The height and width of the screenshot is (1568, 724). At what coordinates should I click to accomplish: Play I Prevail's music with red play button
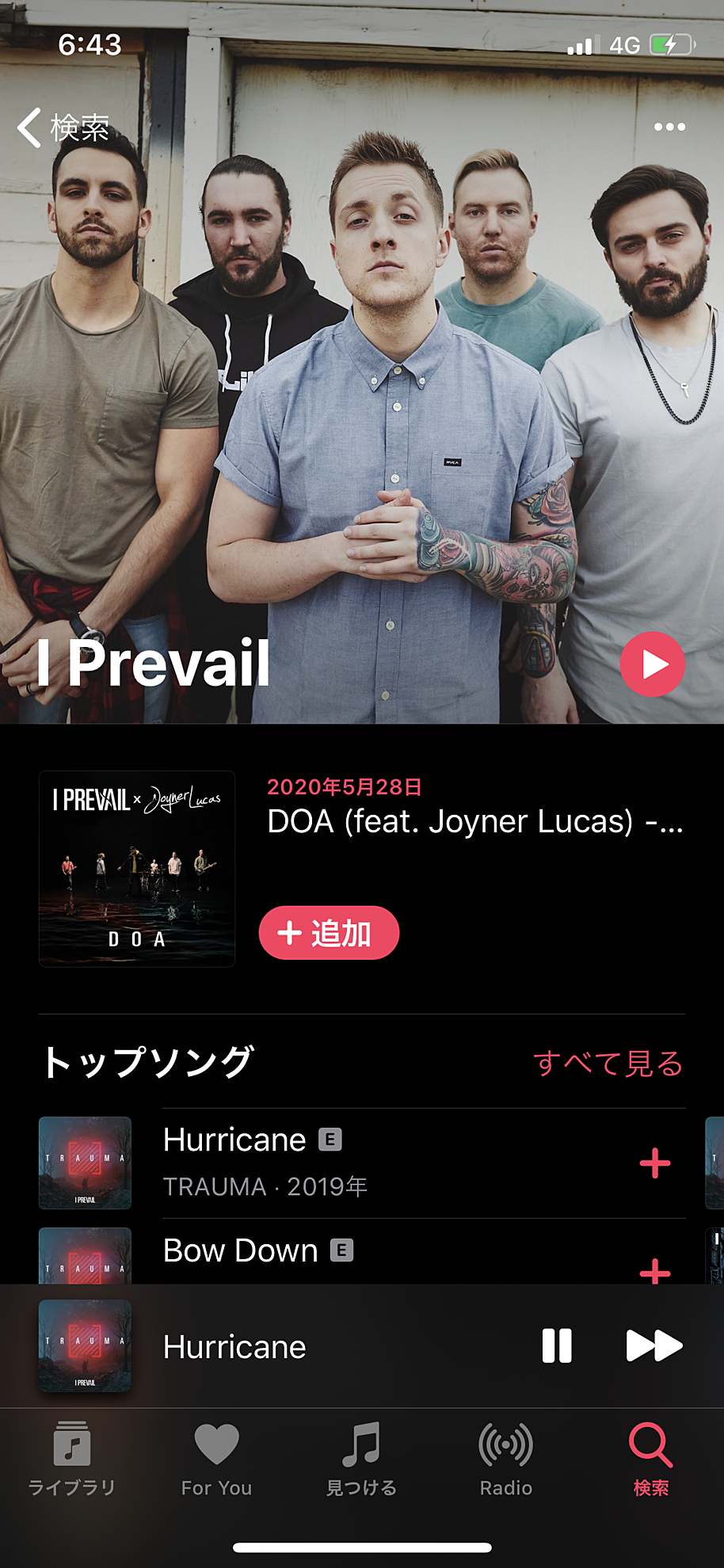pos(652,664)
